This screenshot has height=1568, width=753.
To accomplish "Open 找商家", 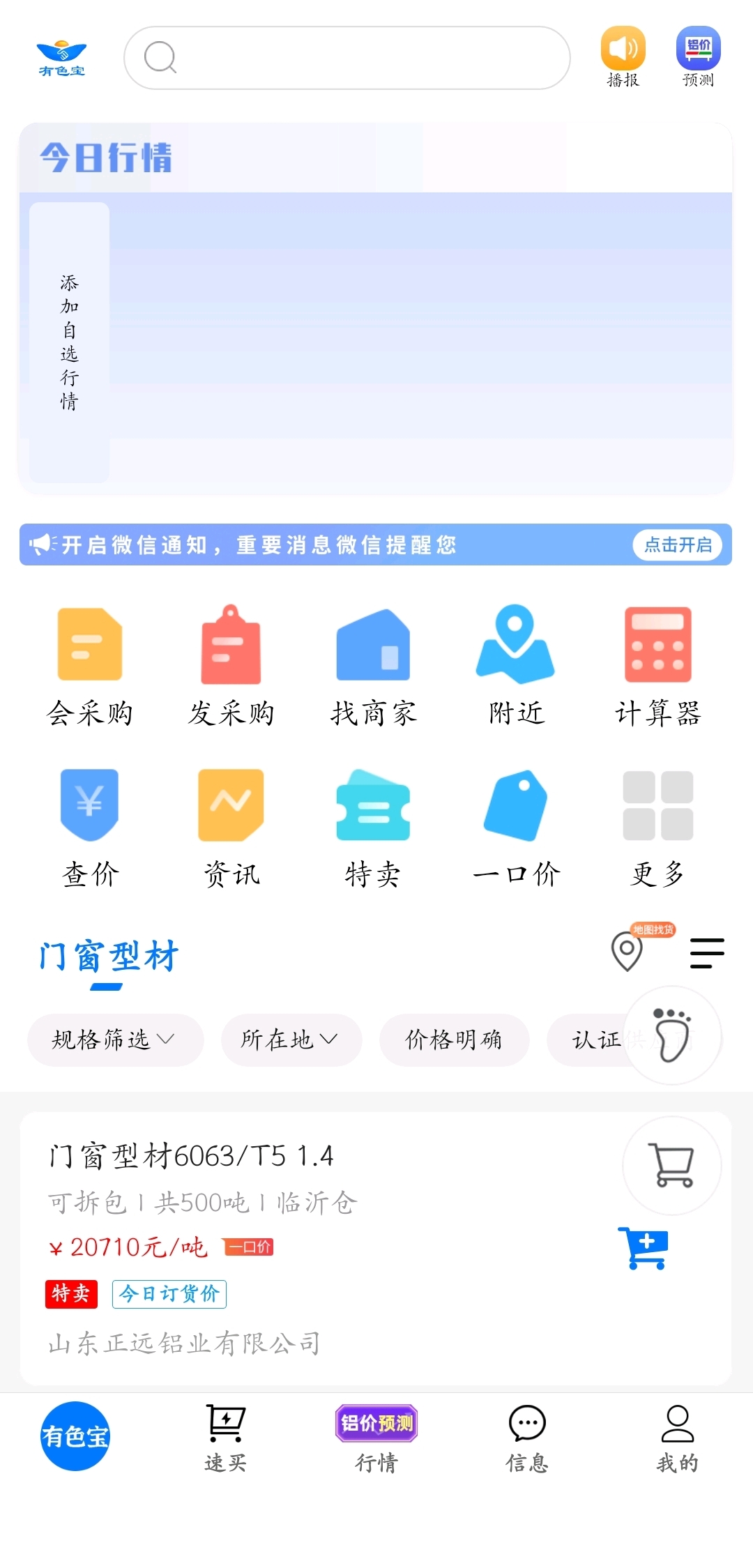I will (373, 667).
